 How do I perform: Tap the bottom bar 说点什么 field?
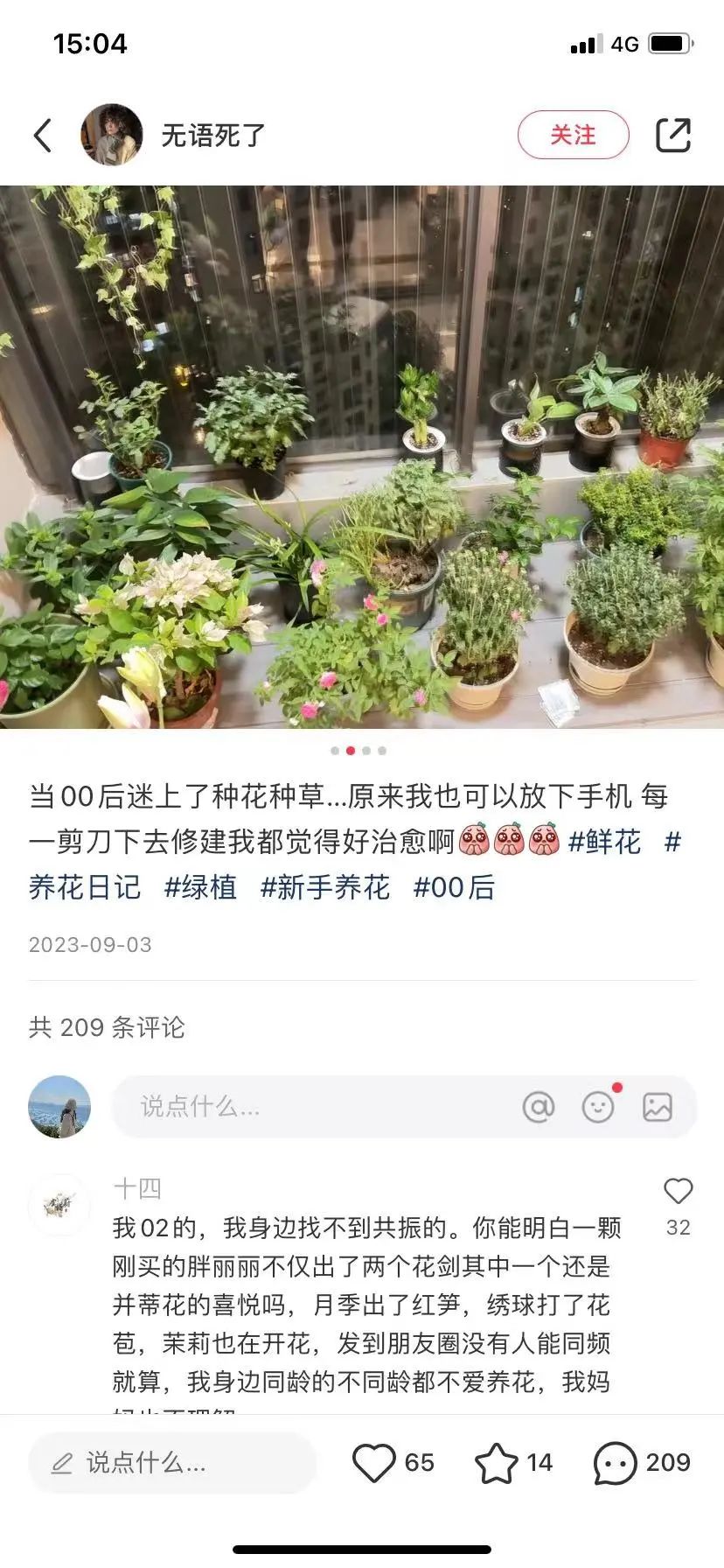[172, 1463]
